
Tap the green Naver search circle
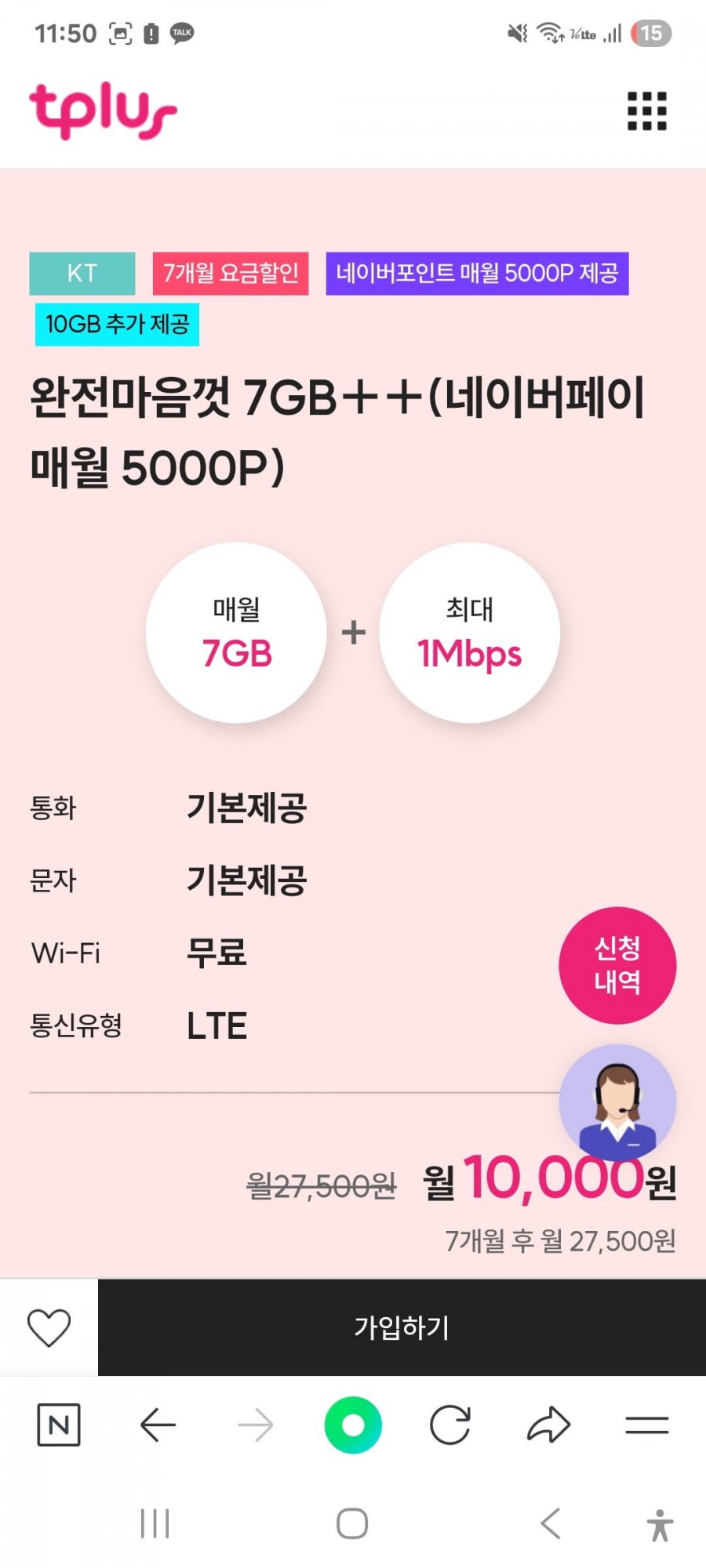pos(353,1425)
